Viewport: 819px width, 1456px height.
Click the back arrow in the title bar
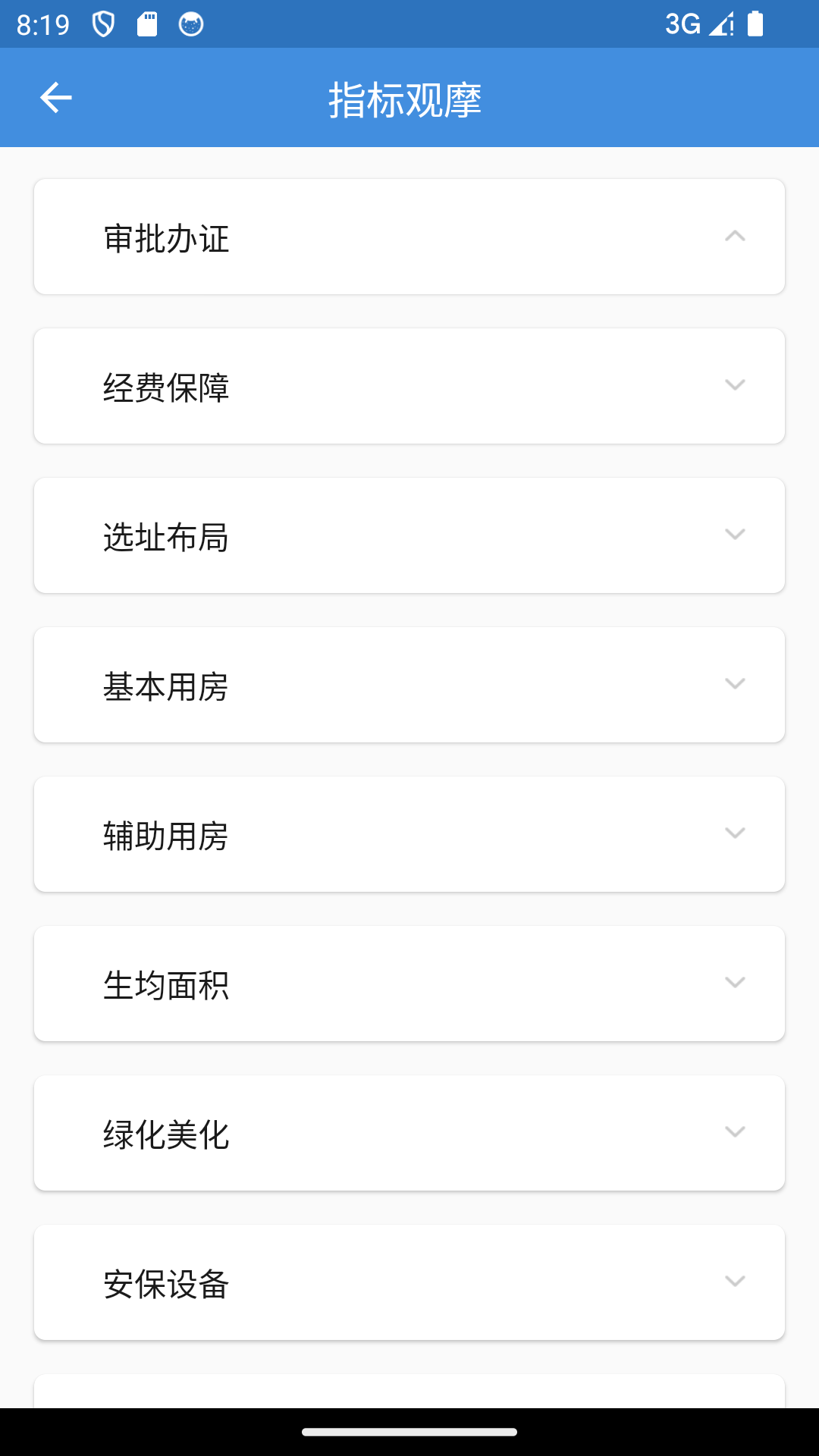(55, 98)
